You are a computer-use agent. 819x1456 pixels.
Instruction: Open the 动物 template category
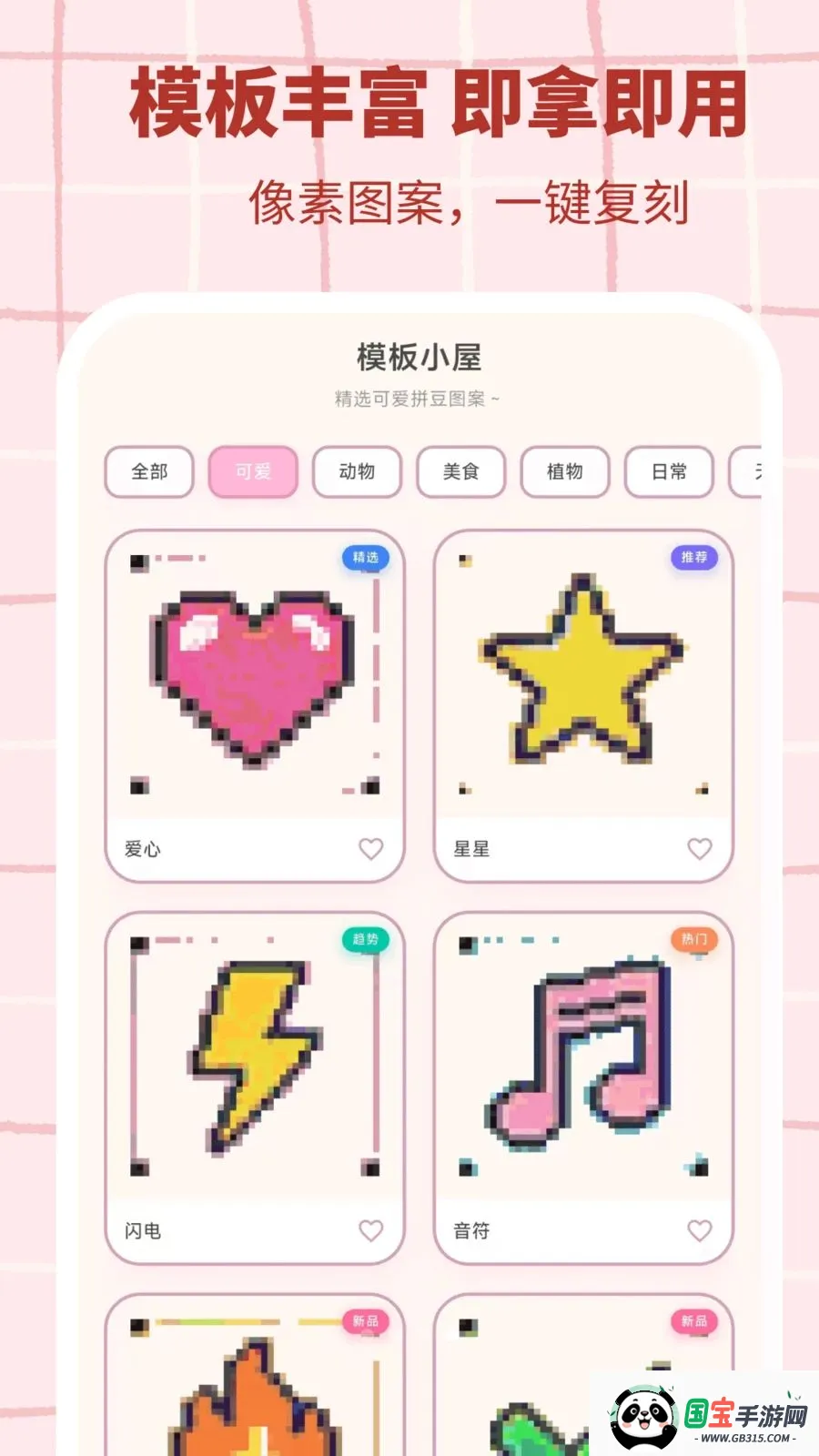point(357,472)
